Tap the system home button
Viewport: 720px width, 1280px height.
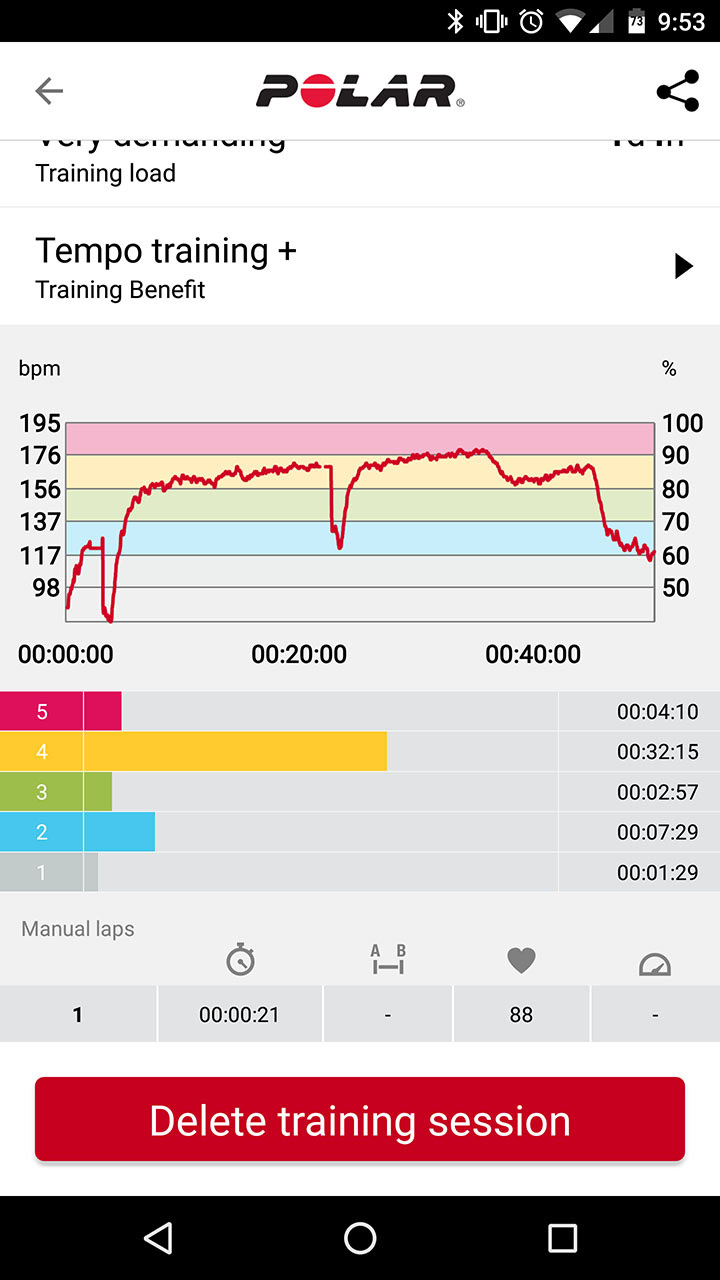point(360,1238)
